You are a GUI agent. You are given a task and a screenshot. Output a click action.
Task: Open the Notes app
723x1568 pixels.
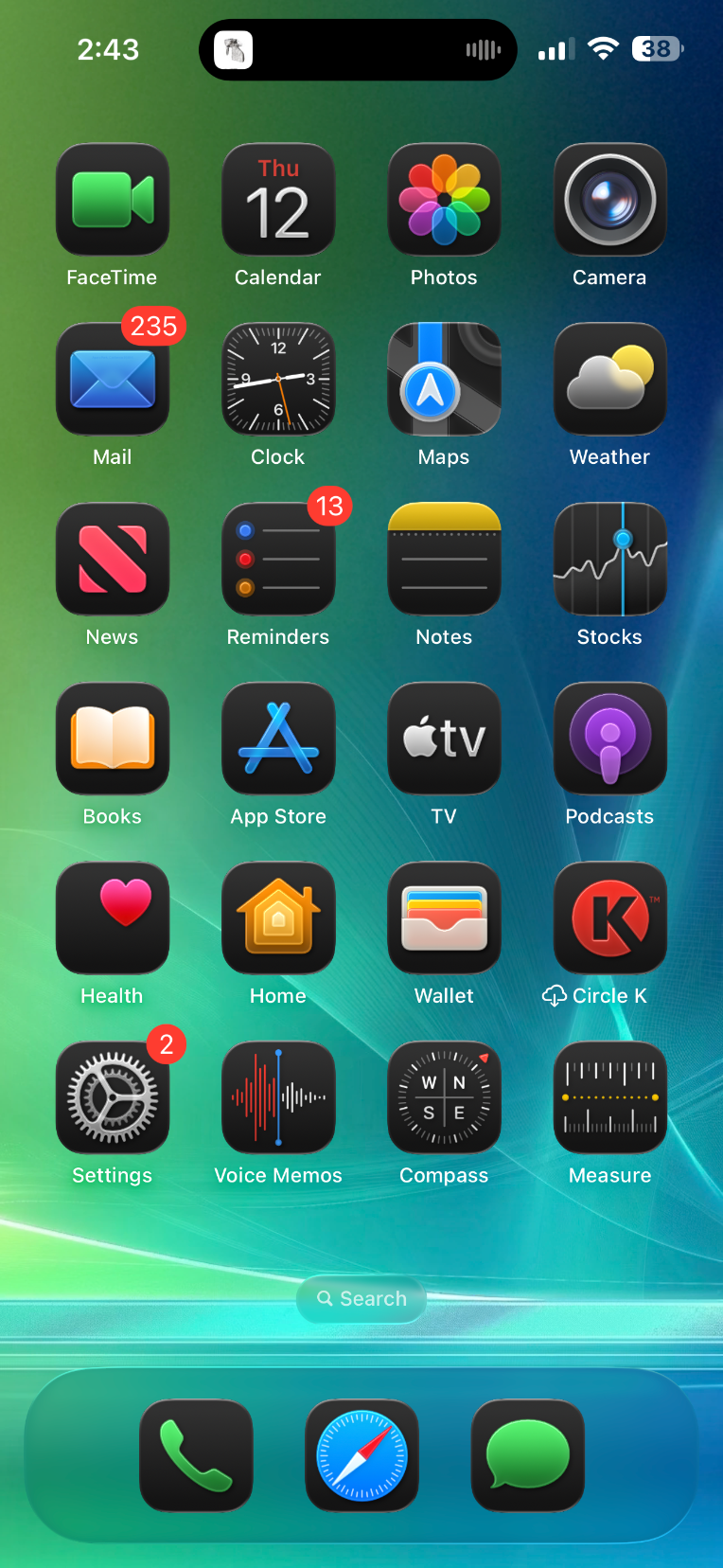(444, 560)
